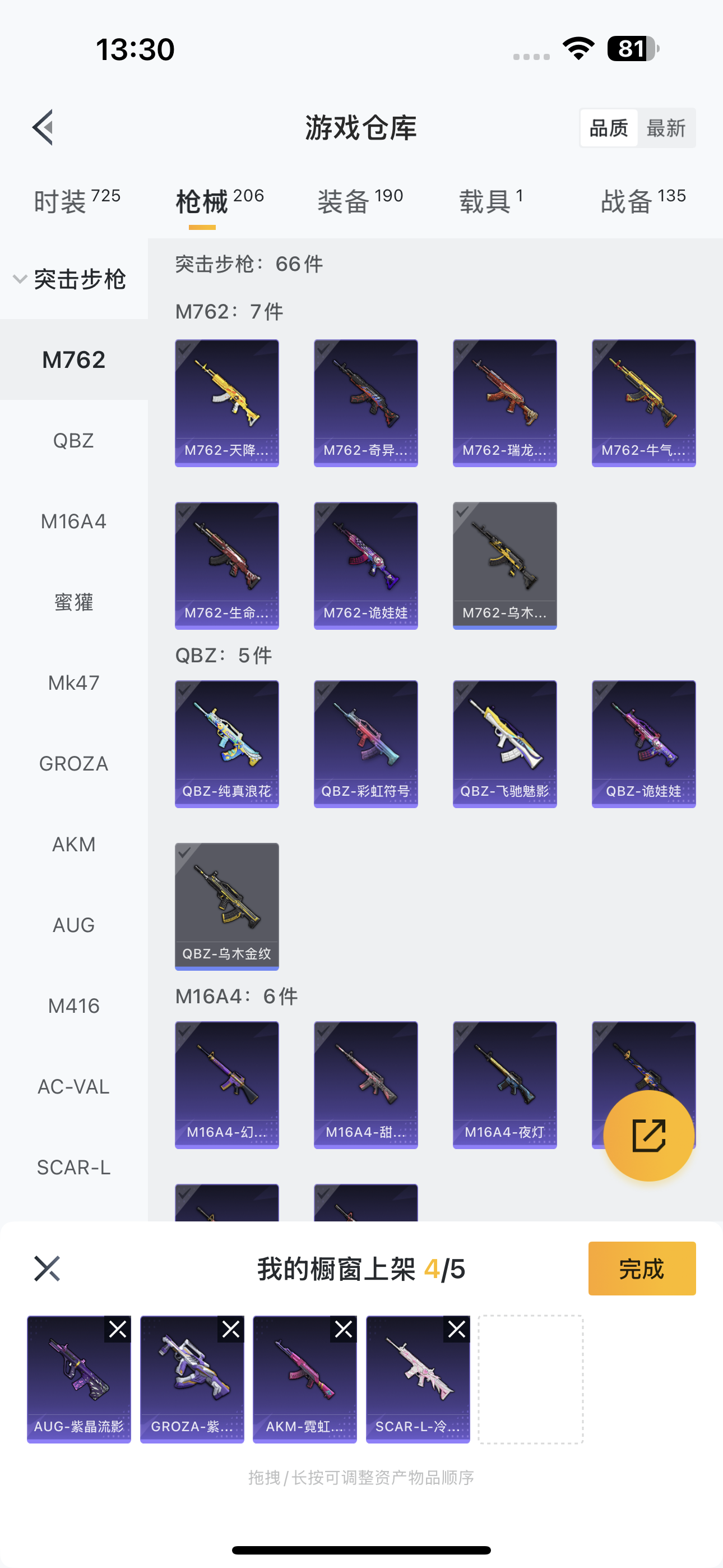Select the M762-诡娃娃 gun skin

click(366, 565)
